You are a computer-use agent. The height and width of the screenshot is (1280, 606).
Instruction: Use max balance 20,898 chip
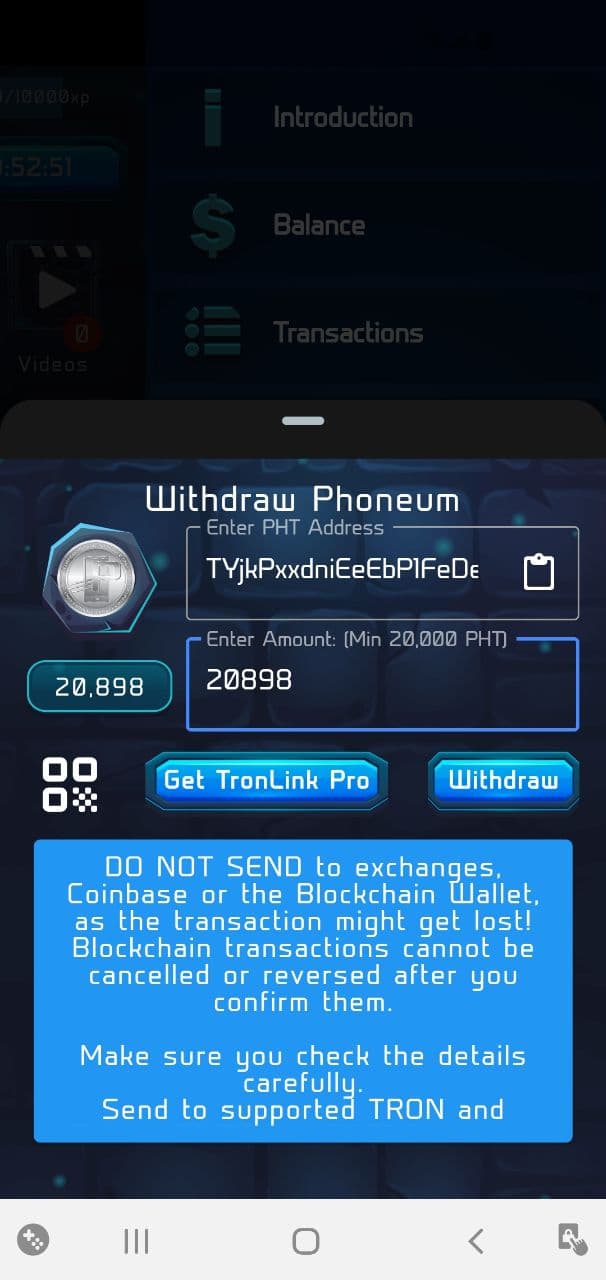click(x=99, y=687)
